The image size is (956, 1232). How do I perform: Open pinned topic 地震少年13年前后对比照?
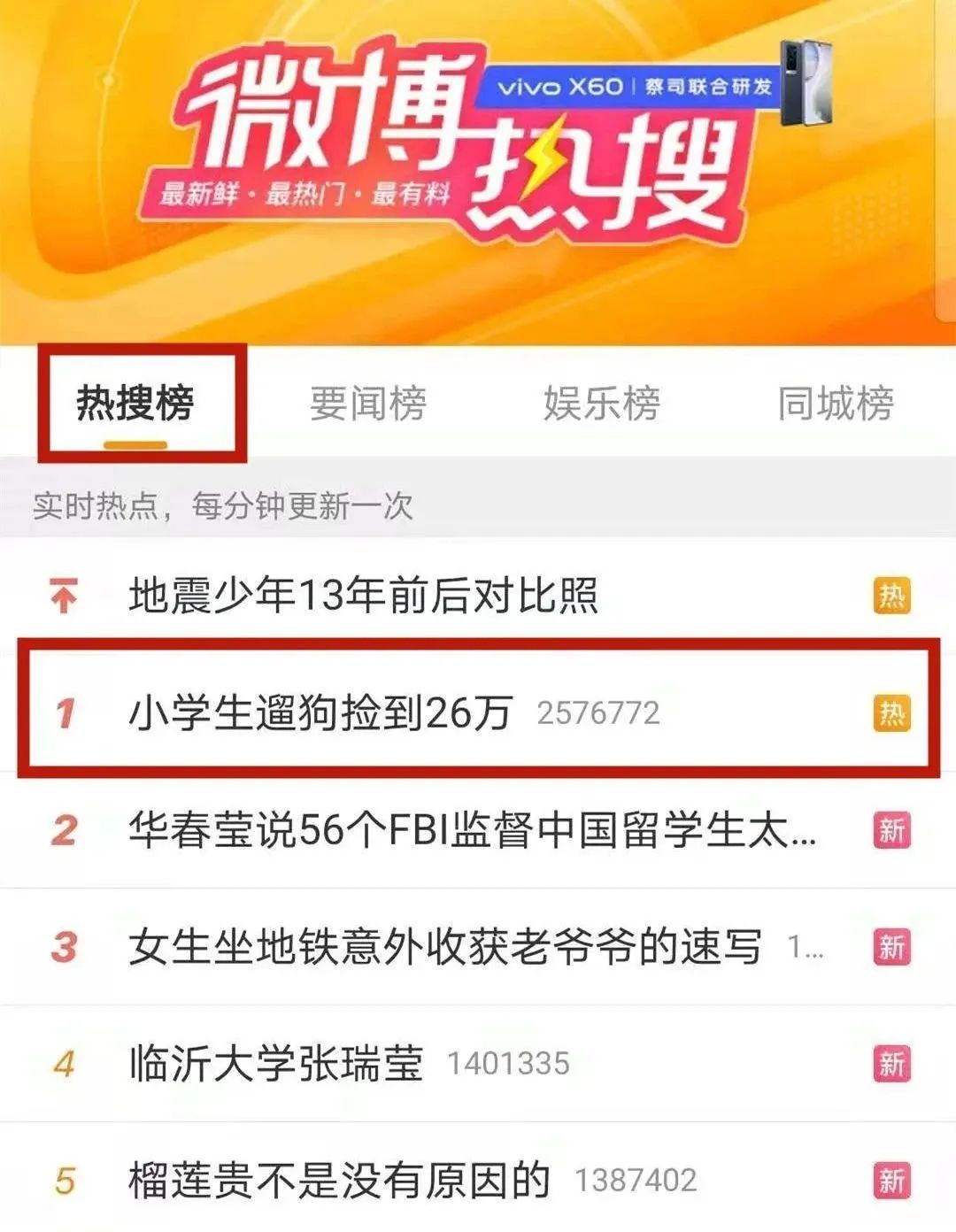(363, 595)
